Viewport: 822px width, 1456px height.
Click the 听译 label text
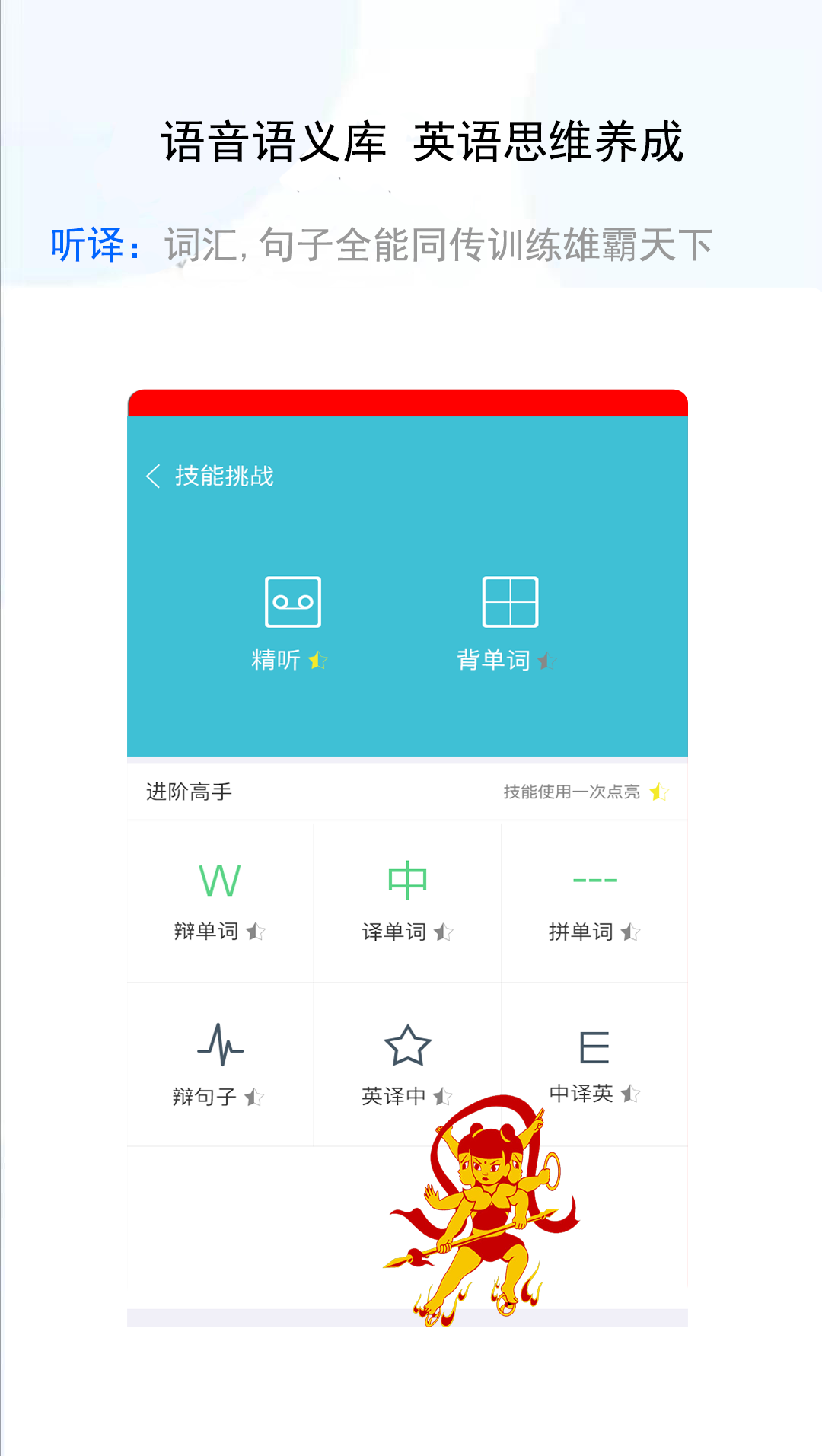point(86,244)
